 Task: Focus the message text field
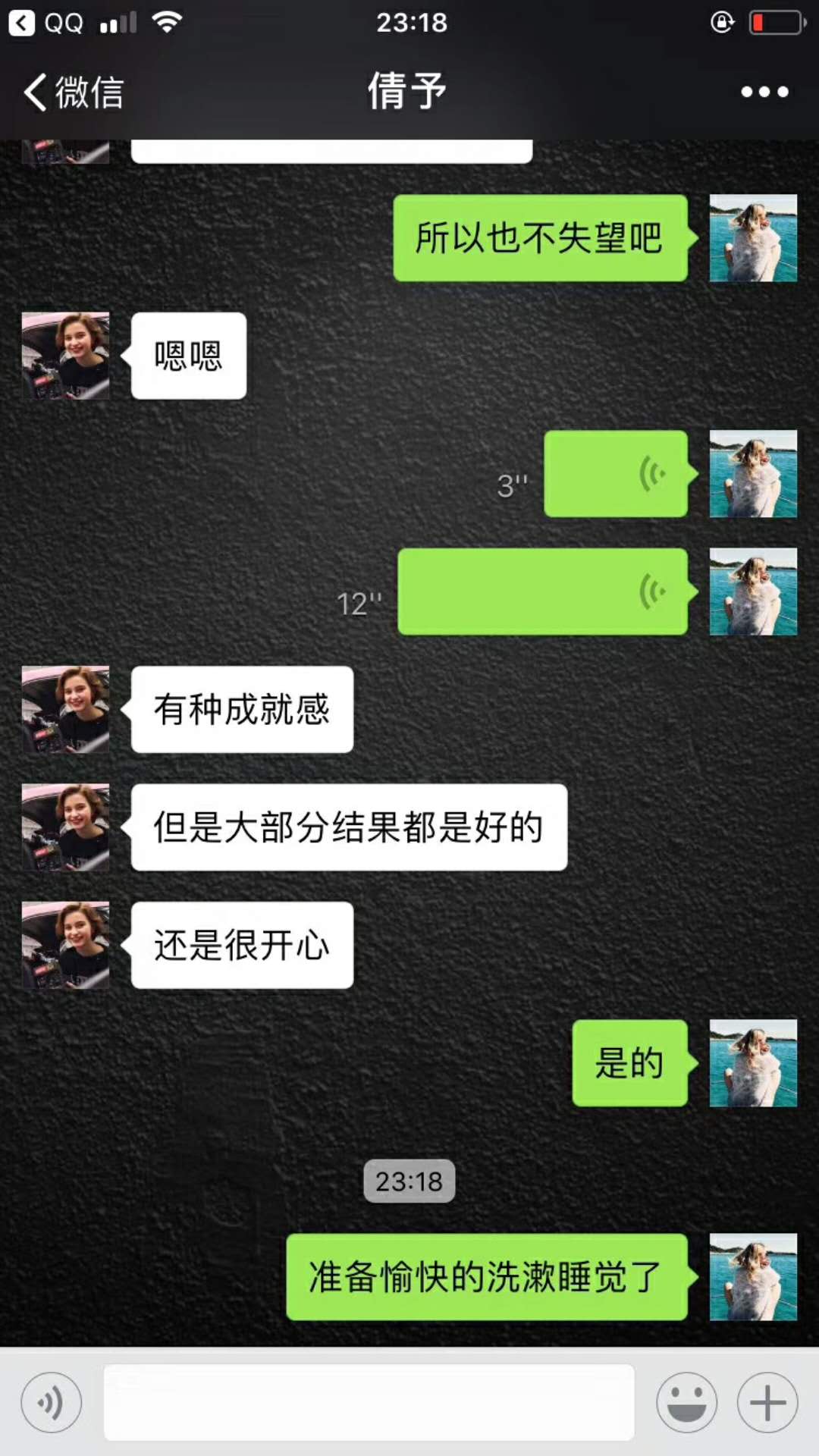point(369,1403)
